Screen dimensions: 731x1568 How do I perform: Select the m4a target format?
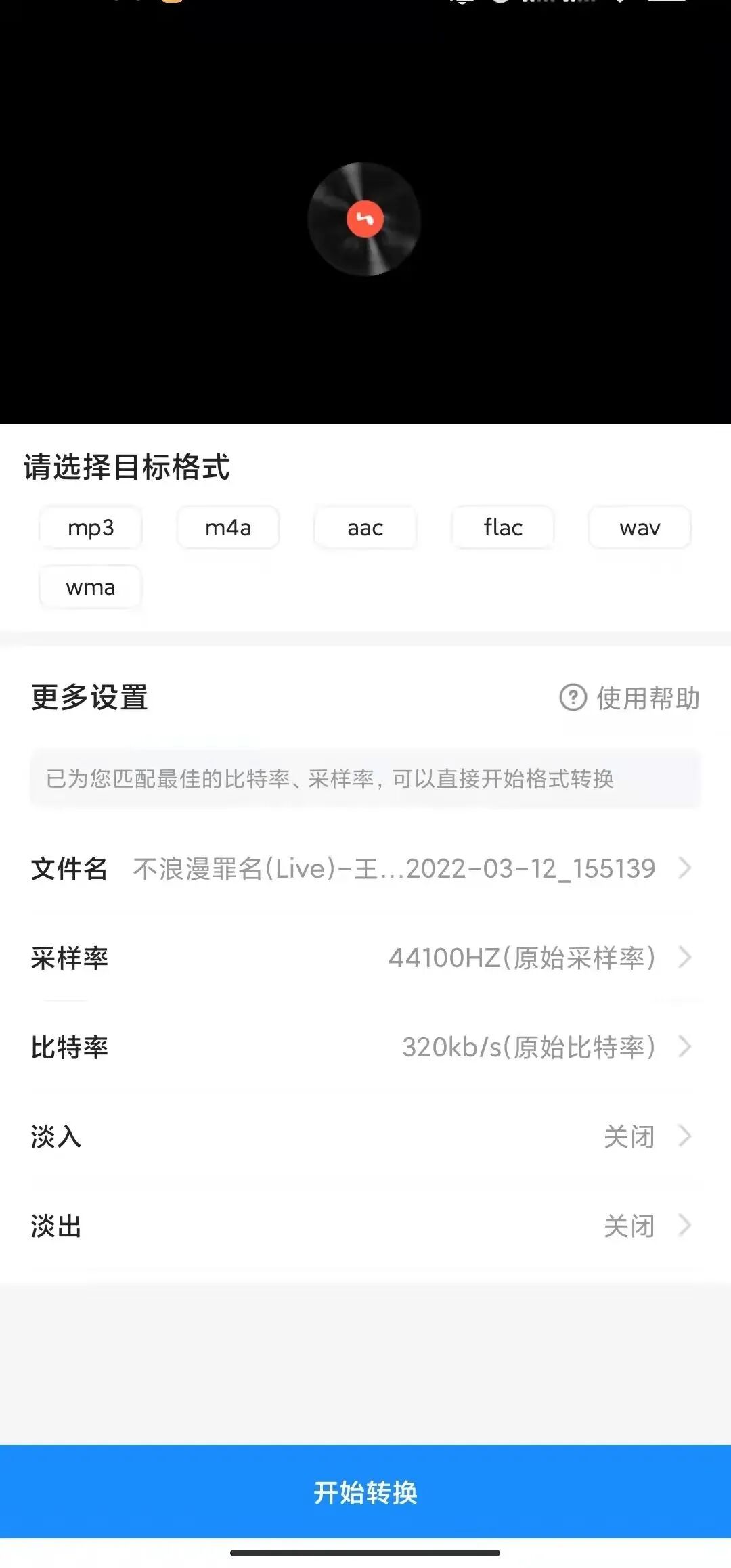click(227, 527)
